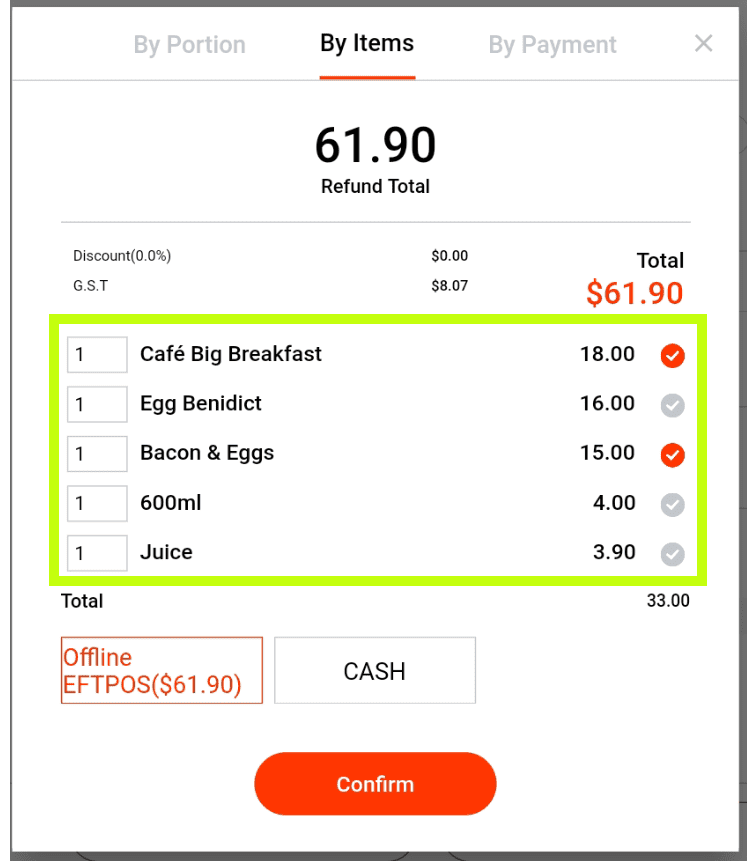Switch to the By Portion tab
This screenshot has width=747, height=861.
[x=189, y=45]
